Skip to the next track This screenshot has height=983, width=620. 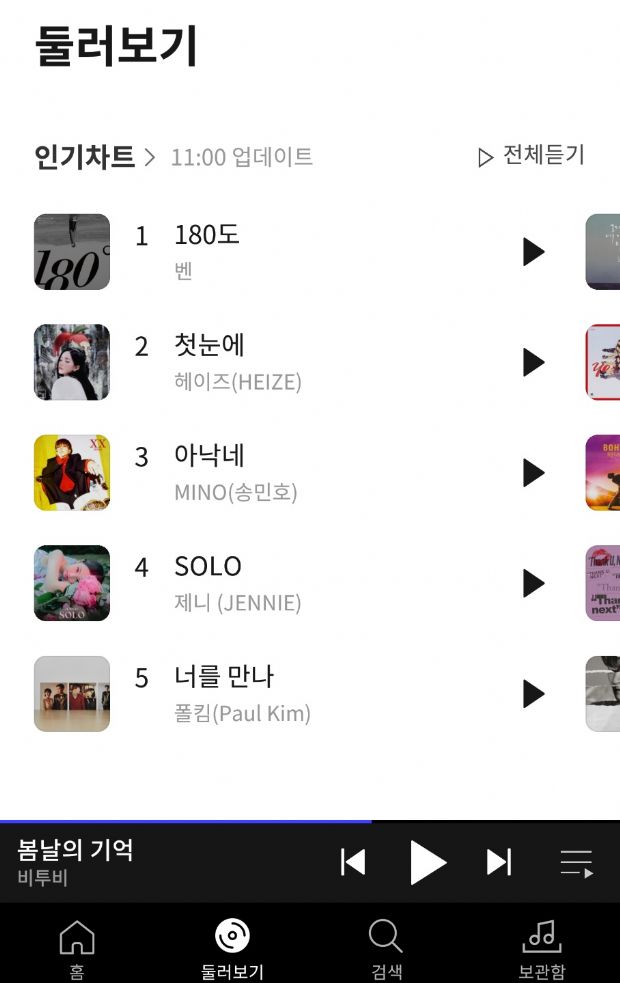(499, 862)
